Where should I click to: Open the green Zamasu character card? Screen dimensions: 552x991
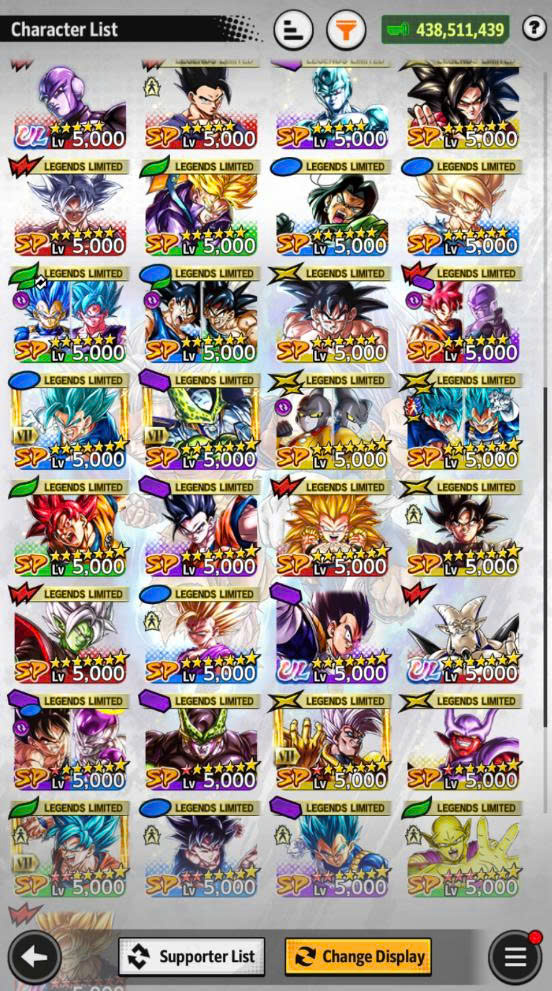point(70,635)
